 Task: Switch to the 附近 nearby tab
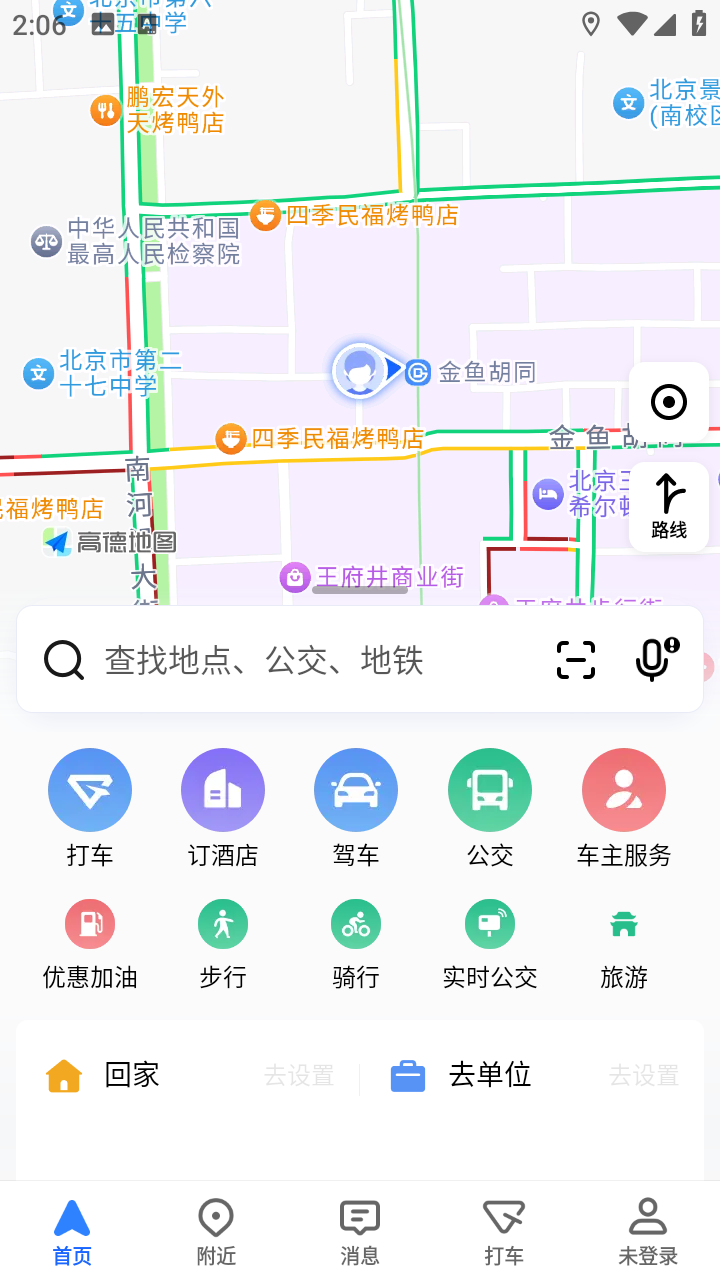point(216,1232)
